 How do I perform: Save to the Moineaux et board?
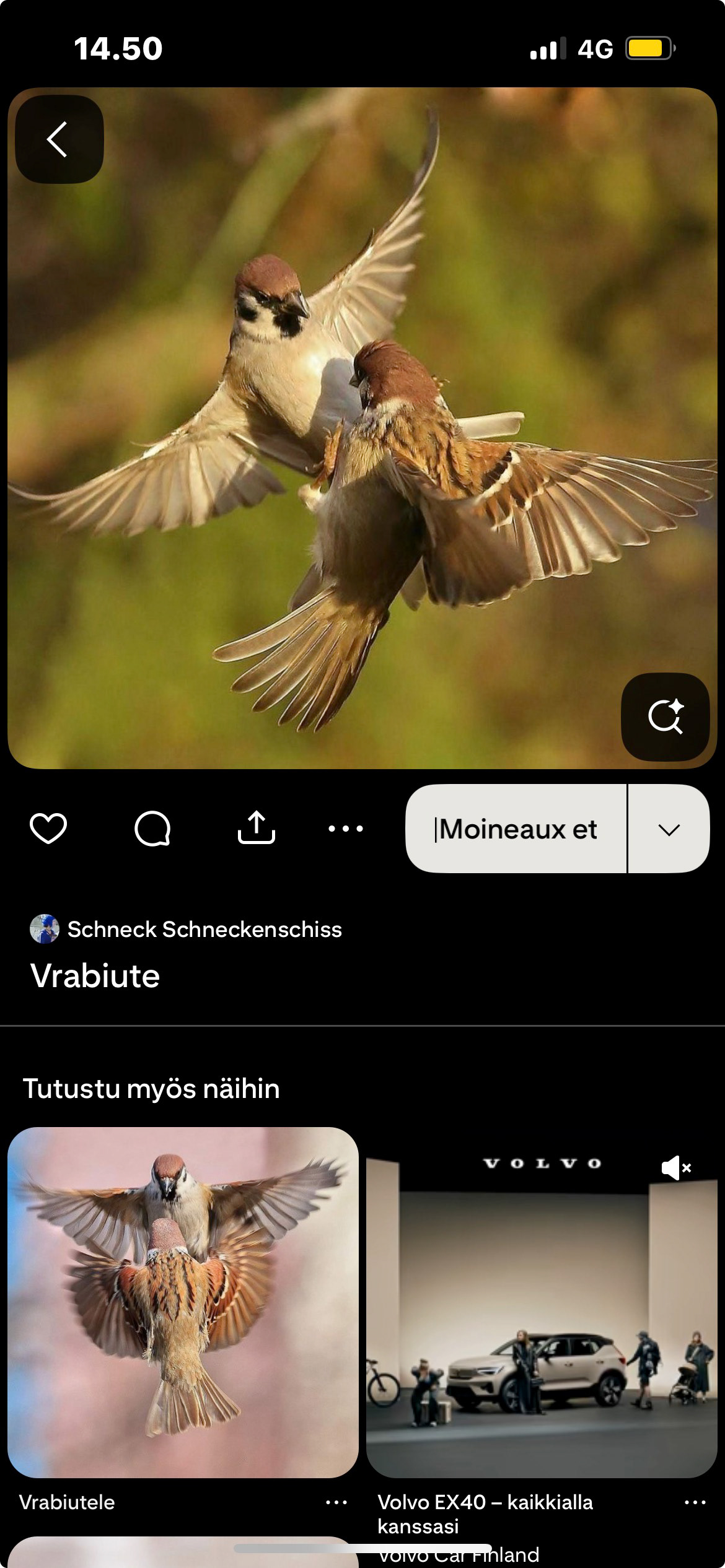[x=516, y=829]
